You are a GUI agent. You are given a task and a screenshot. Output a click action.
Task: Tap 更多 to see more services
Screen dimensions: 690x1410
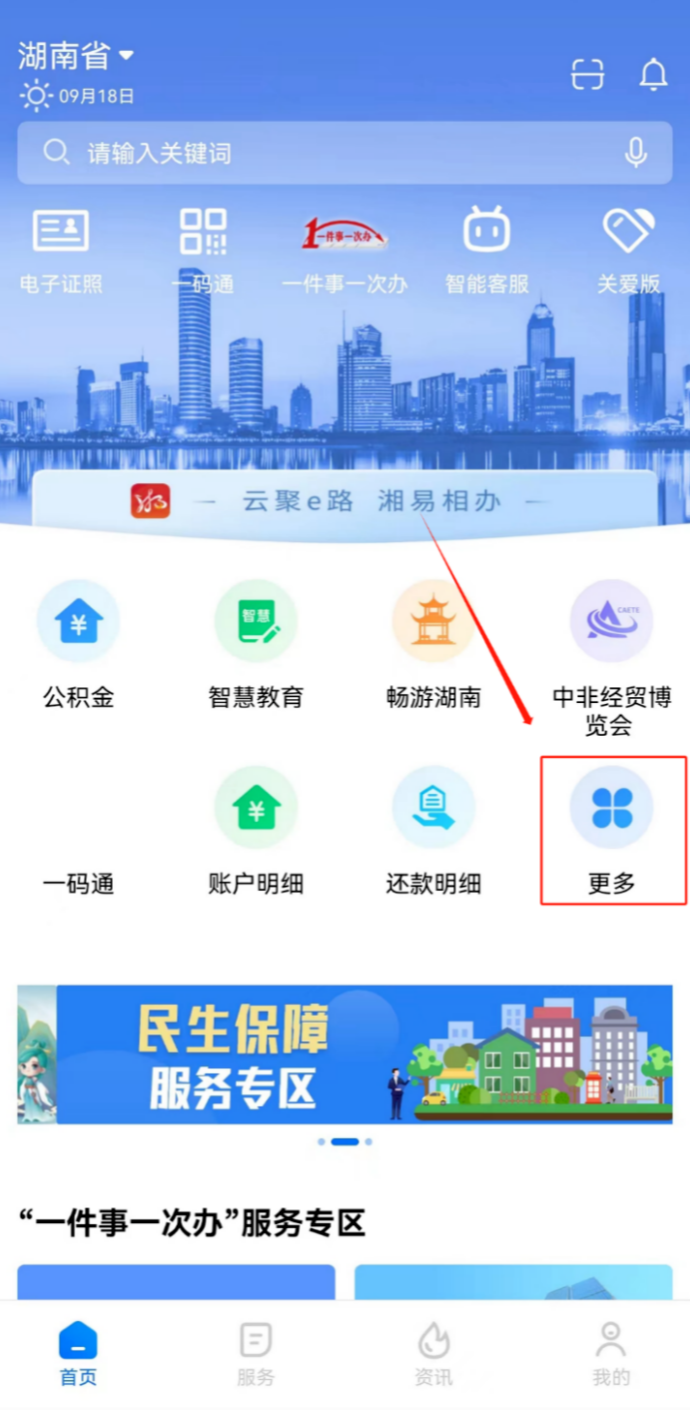click(611, 830)
